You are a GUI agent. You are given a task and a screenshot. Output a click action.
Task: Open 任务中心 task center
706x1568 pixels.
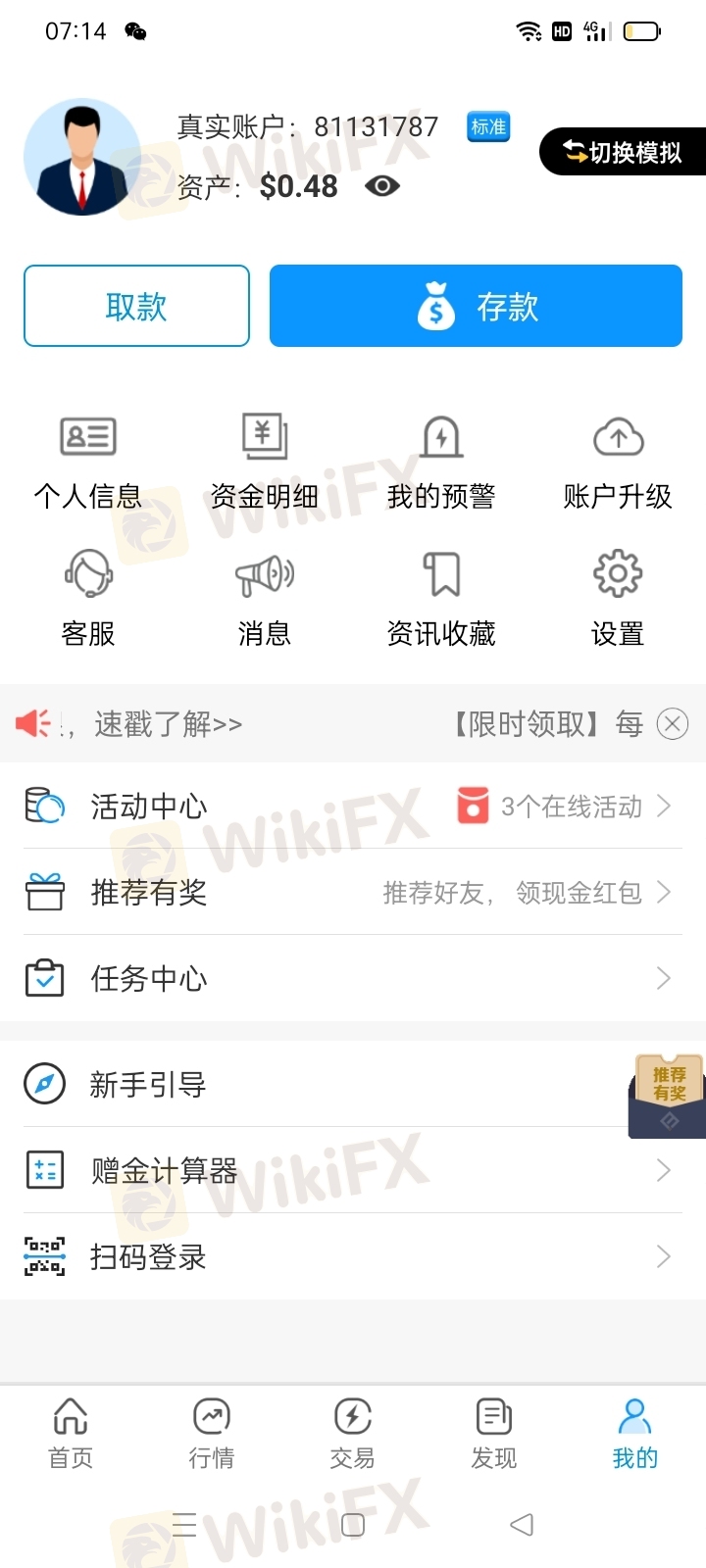coord(353,978)
